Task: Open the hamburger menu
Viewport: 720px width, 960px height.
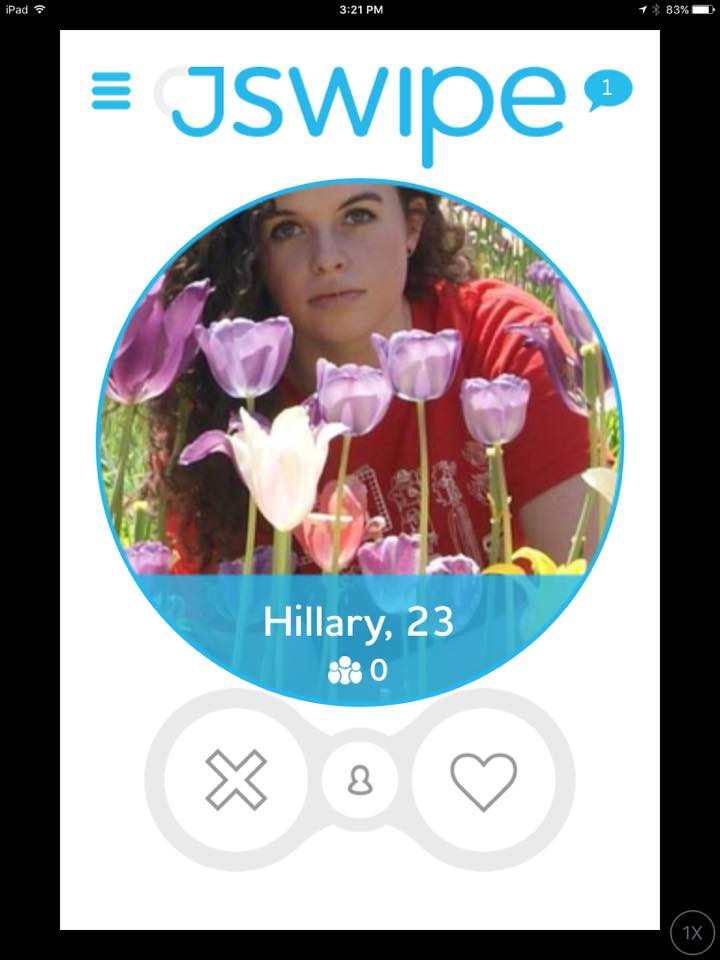Action: (x=111, y=90)
